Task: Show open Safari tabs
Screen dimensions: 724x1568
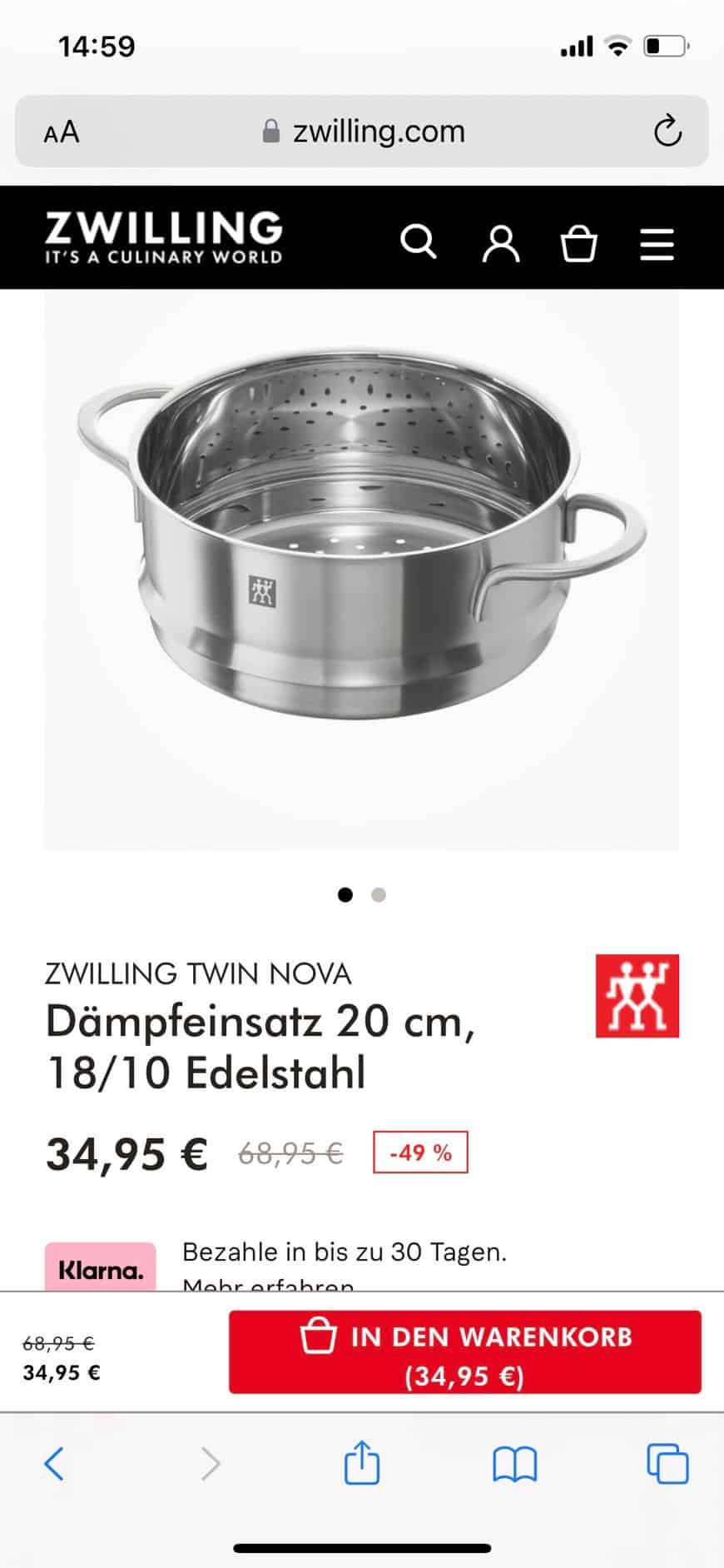Action: point(667,1463)
